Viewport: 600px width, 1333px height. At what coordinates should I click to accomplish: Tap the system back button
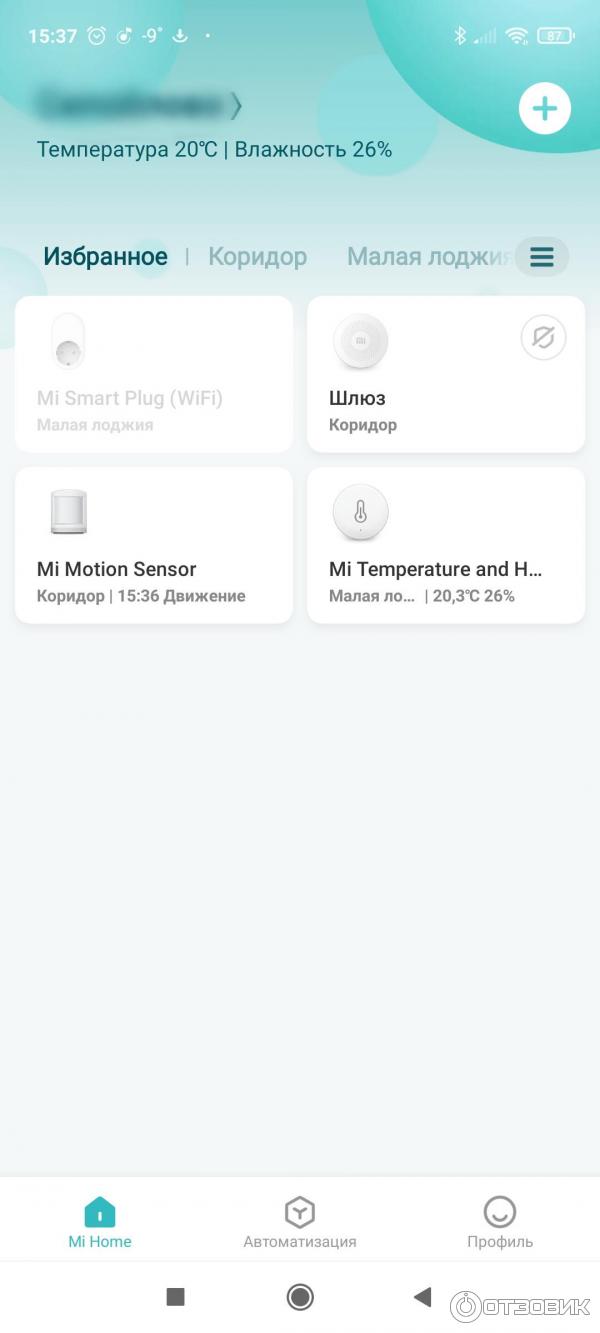pos(422,1297)
